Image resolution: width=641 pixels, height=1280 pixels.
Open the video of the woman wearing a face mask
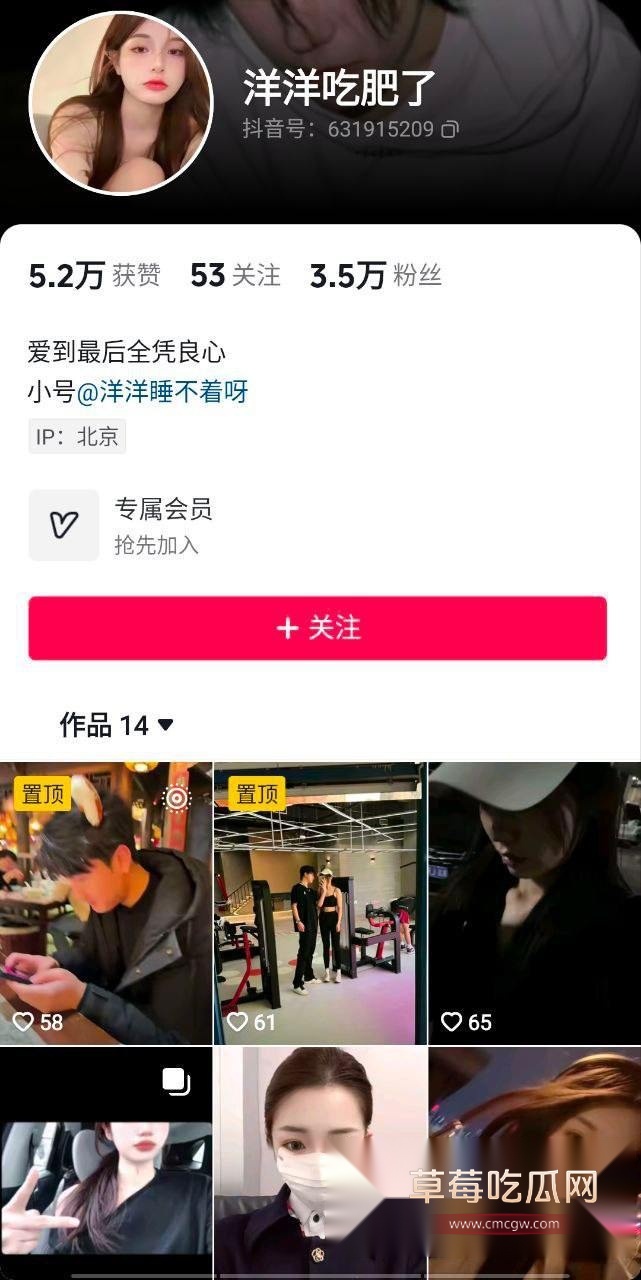click(320, 1165)
